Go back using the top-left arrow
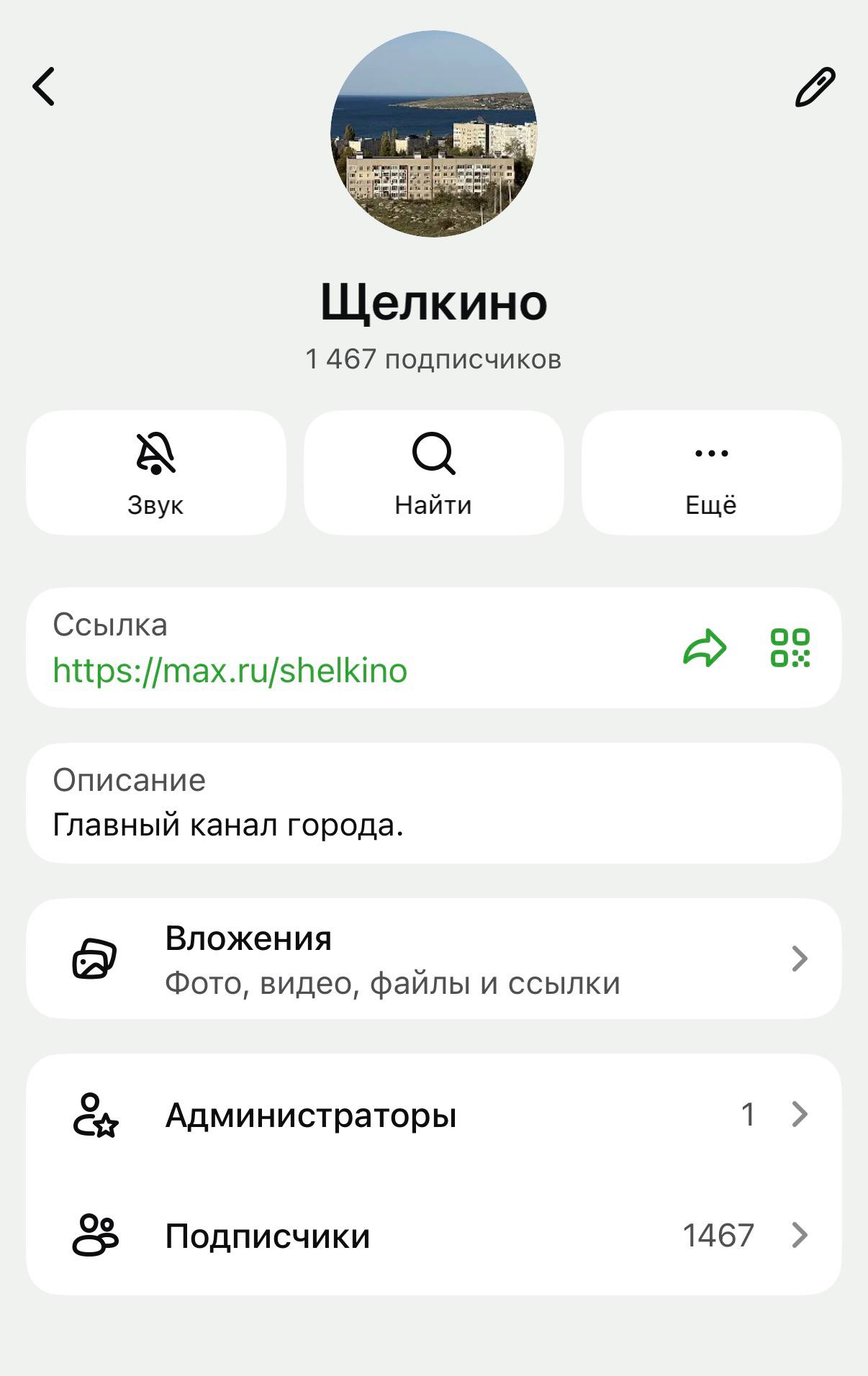 click(44, 87)
